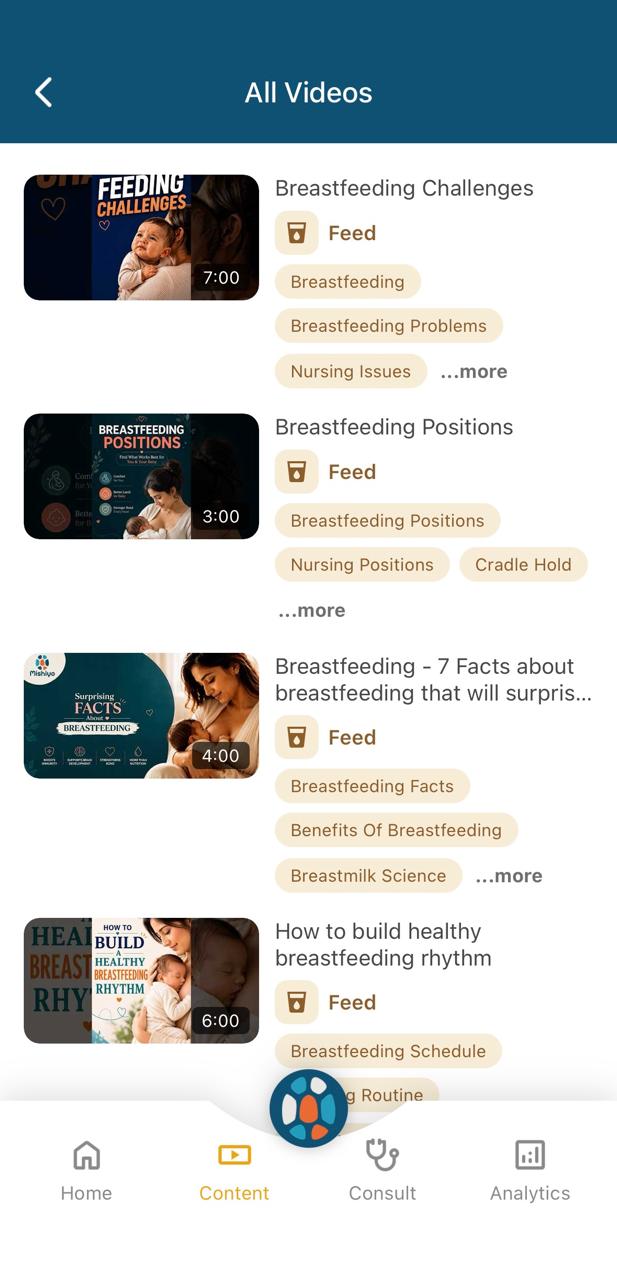Go back from All Videos
617x1280 pixels.
(43, 93)
